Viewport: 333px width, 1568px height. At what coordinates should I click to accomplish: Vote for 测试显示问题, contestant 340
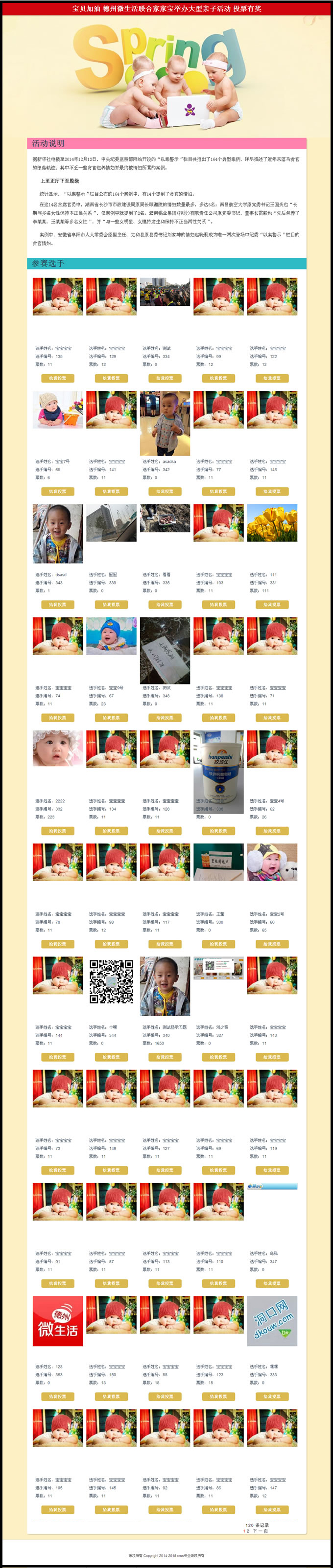(x=165, y=1057)
